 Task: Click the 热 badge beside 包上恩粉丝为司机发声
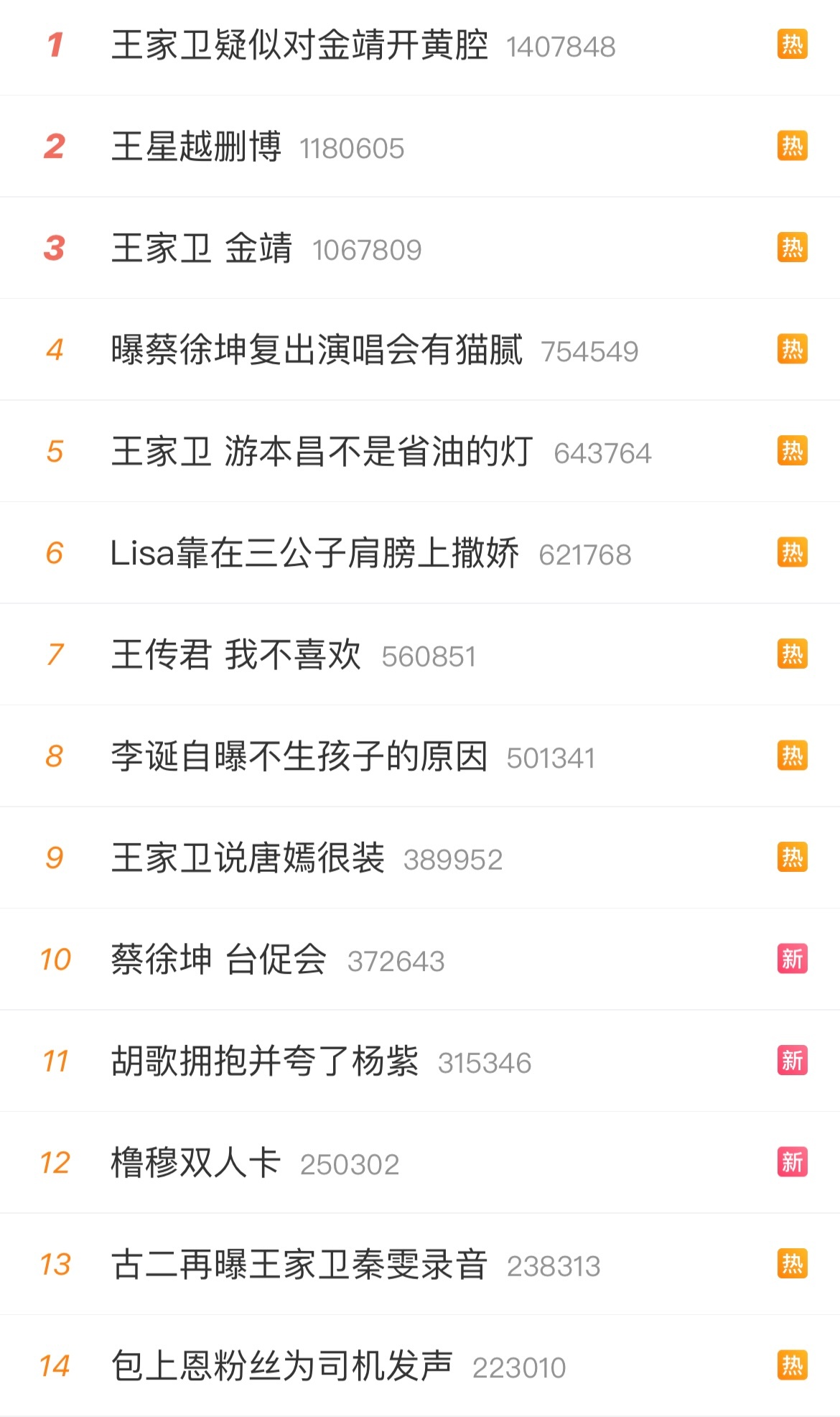click(x=792, y=1366)
